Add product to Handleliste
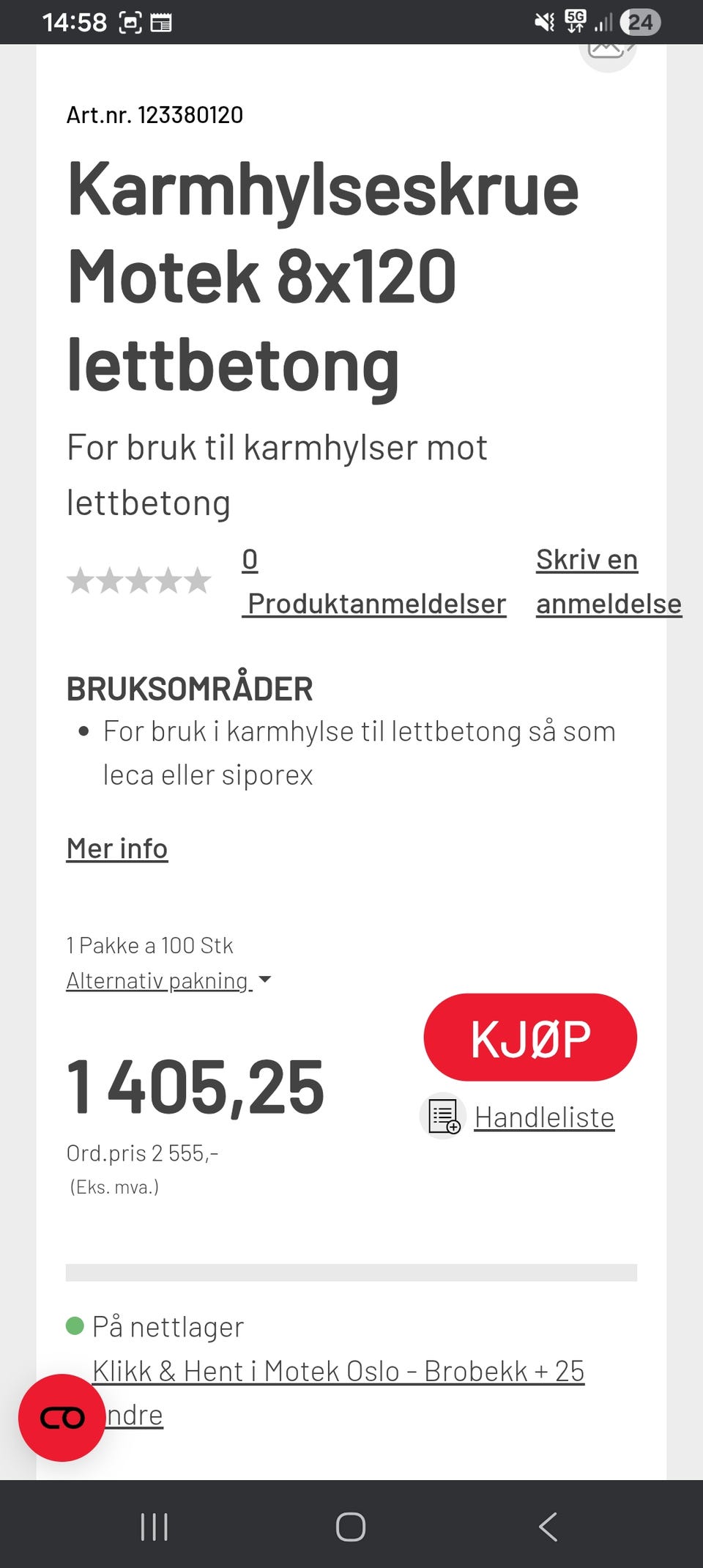Screen dimensions: 703x1568 [x=543, y=1117]
